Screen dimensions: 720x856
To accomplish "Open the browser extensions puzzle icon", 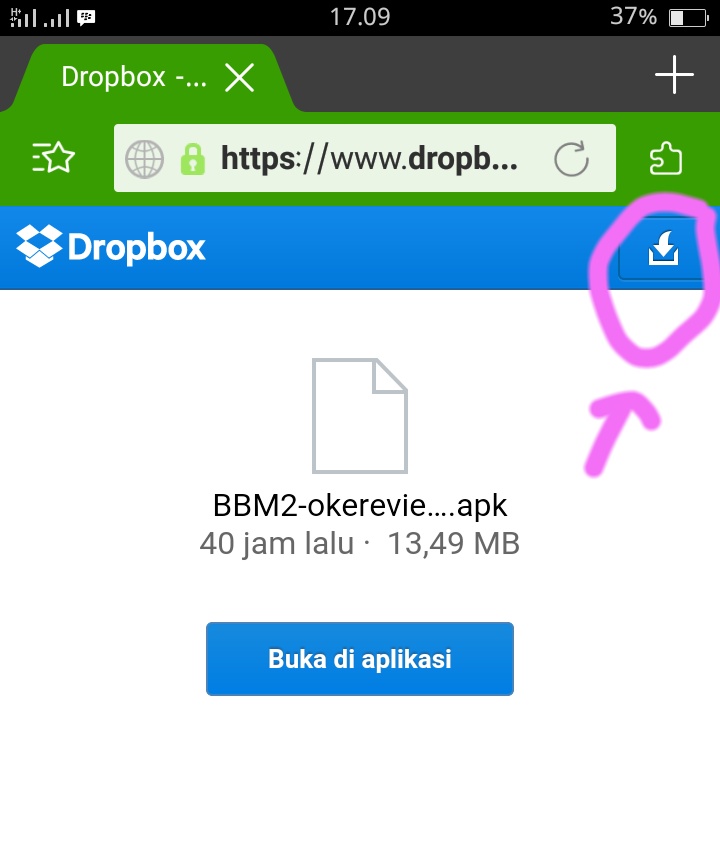I will [665, 158].
